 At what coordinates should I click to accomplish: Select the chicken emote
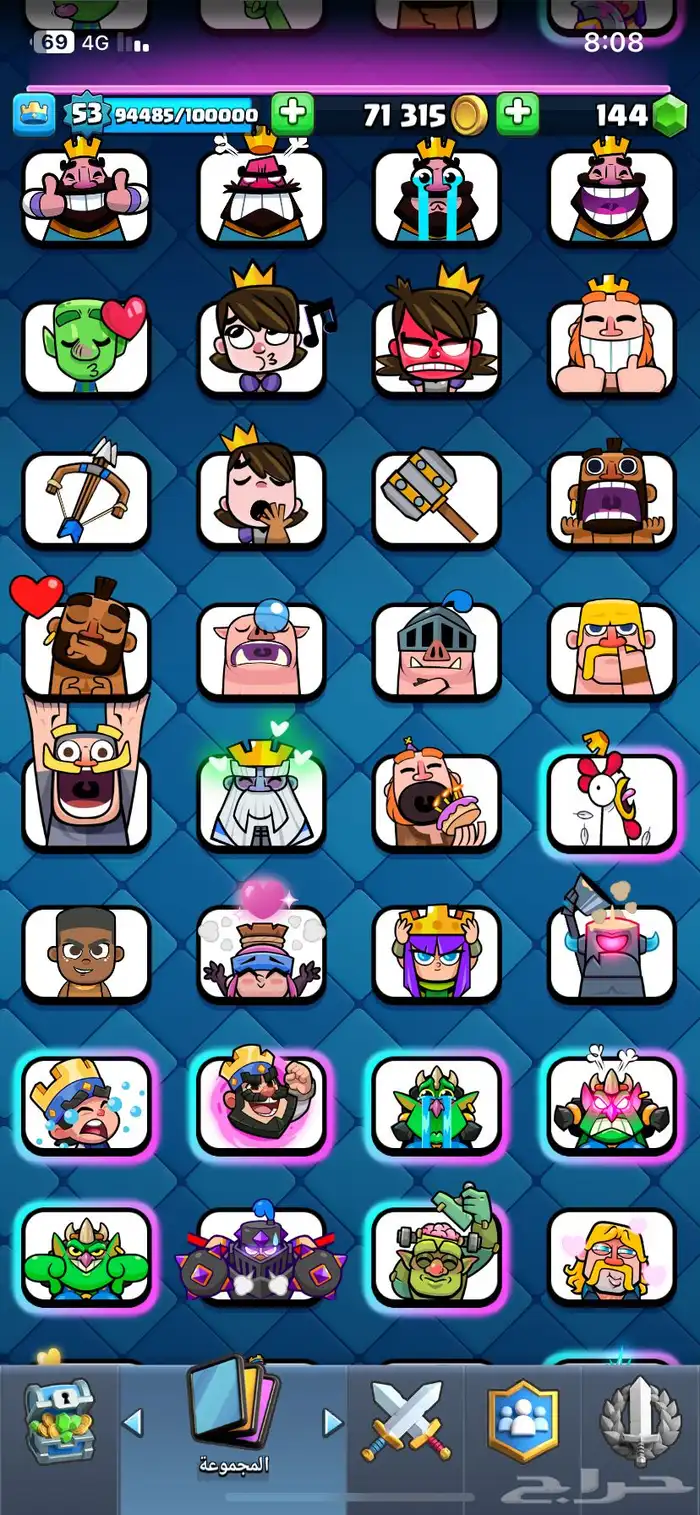pos(612,802)
